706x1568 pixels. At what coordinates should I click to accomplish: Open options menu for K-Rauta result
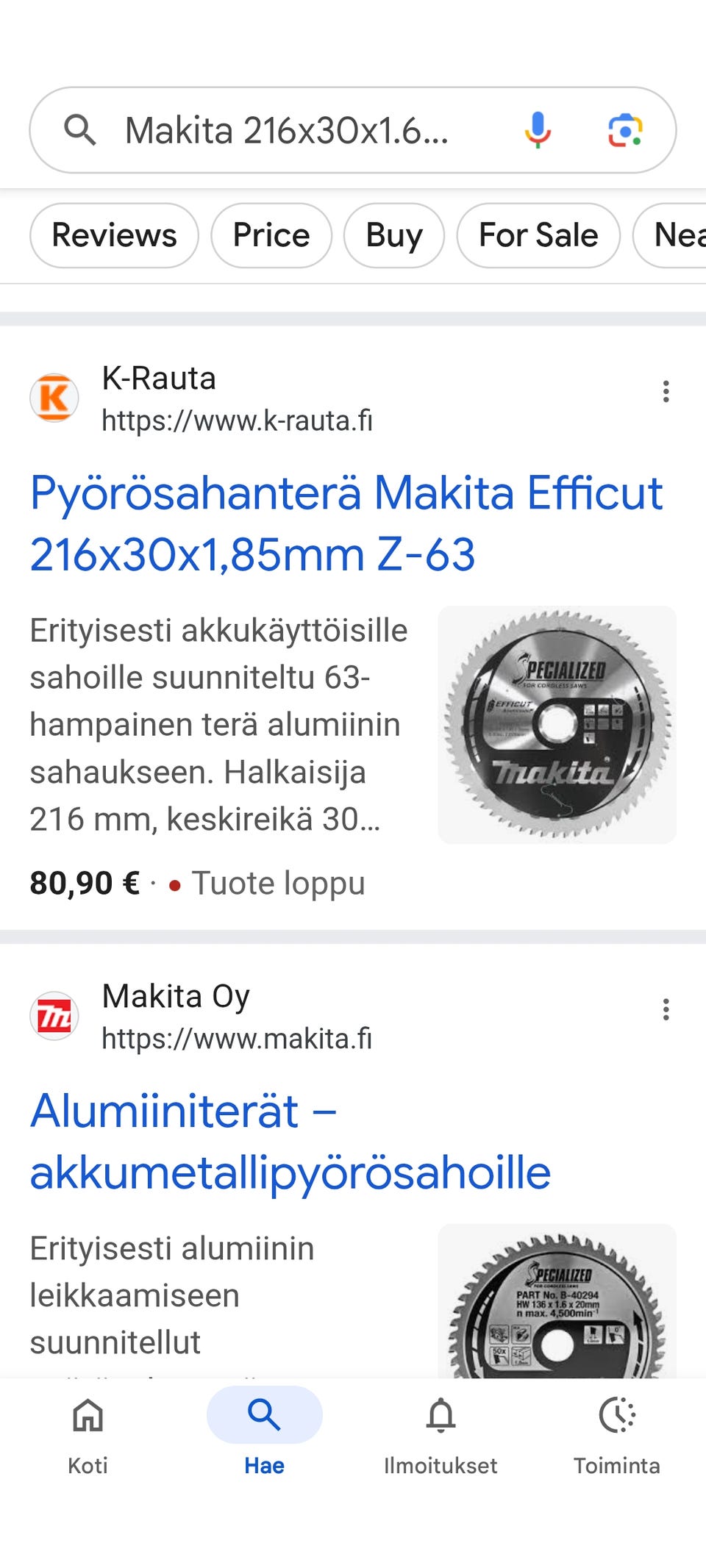(666, 391)
